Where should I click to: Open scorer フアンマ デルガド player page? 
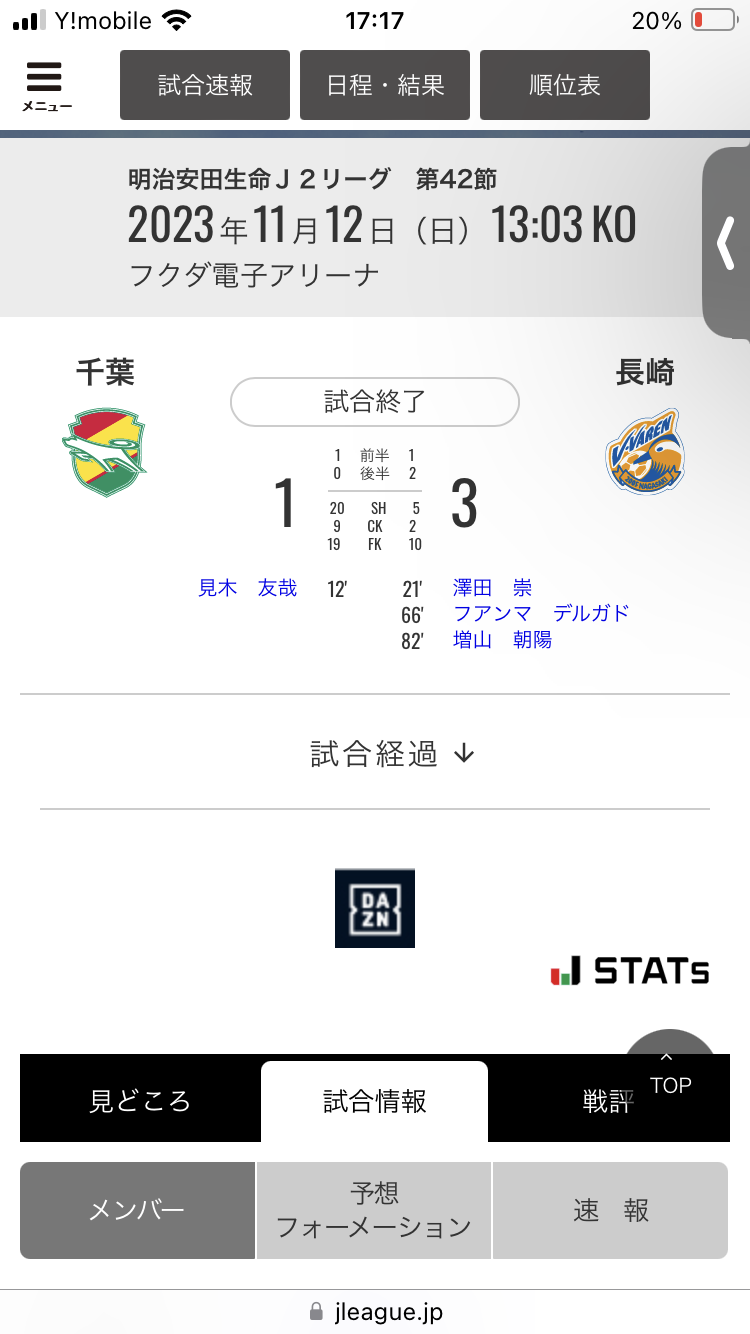point(541,613)
